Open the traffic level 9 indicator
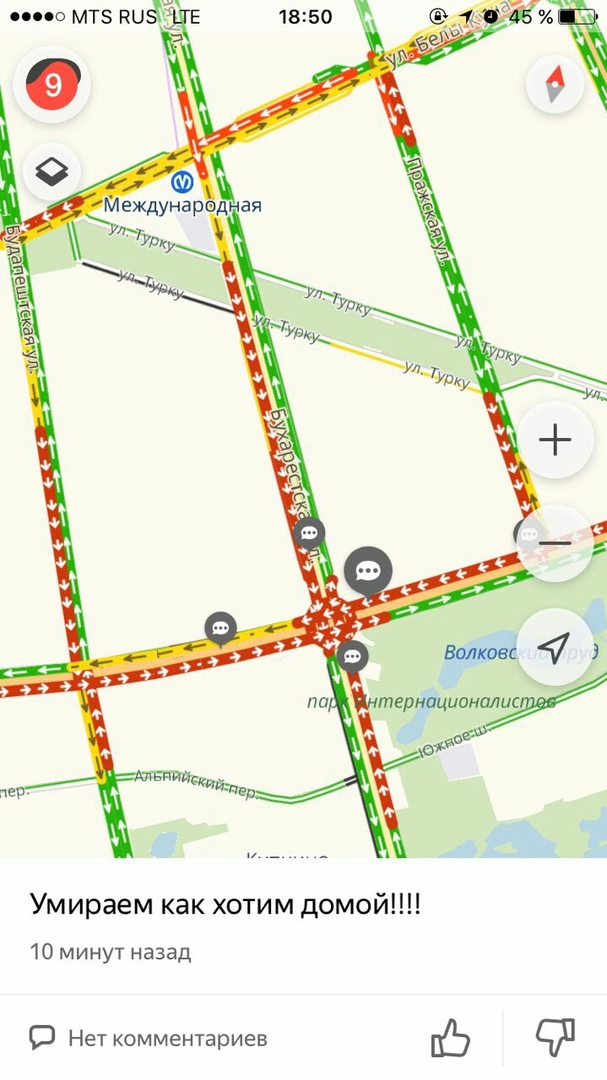Viewport: 607px width, 1080px height. (x=52, y=85)
